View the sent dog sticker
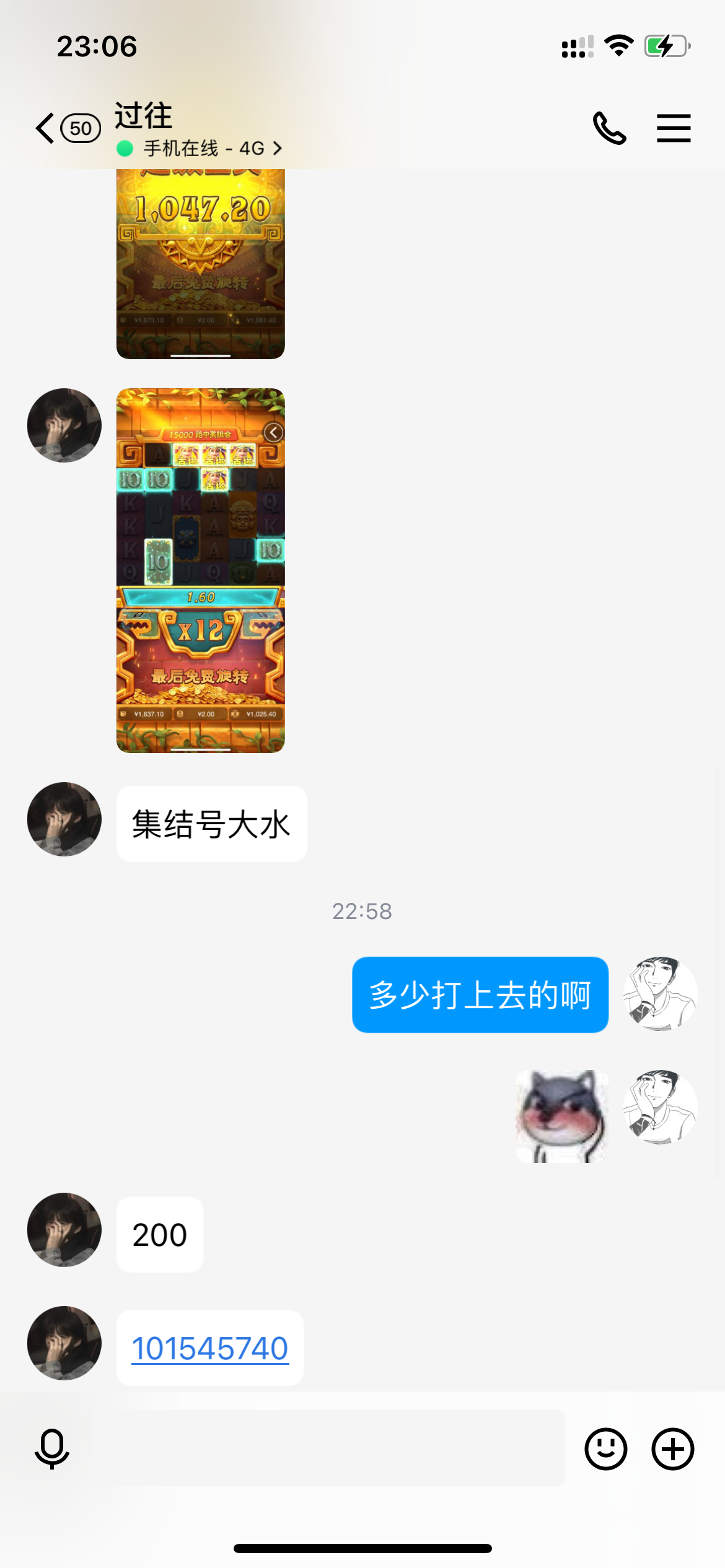 (561, 1116)
